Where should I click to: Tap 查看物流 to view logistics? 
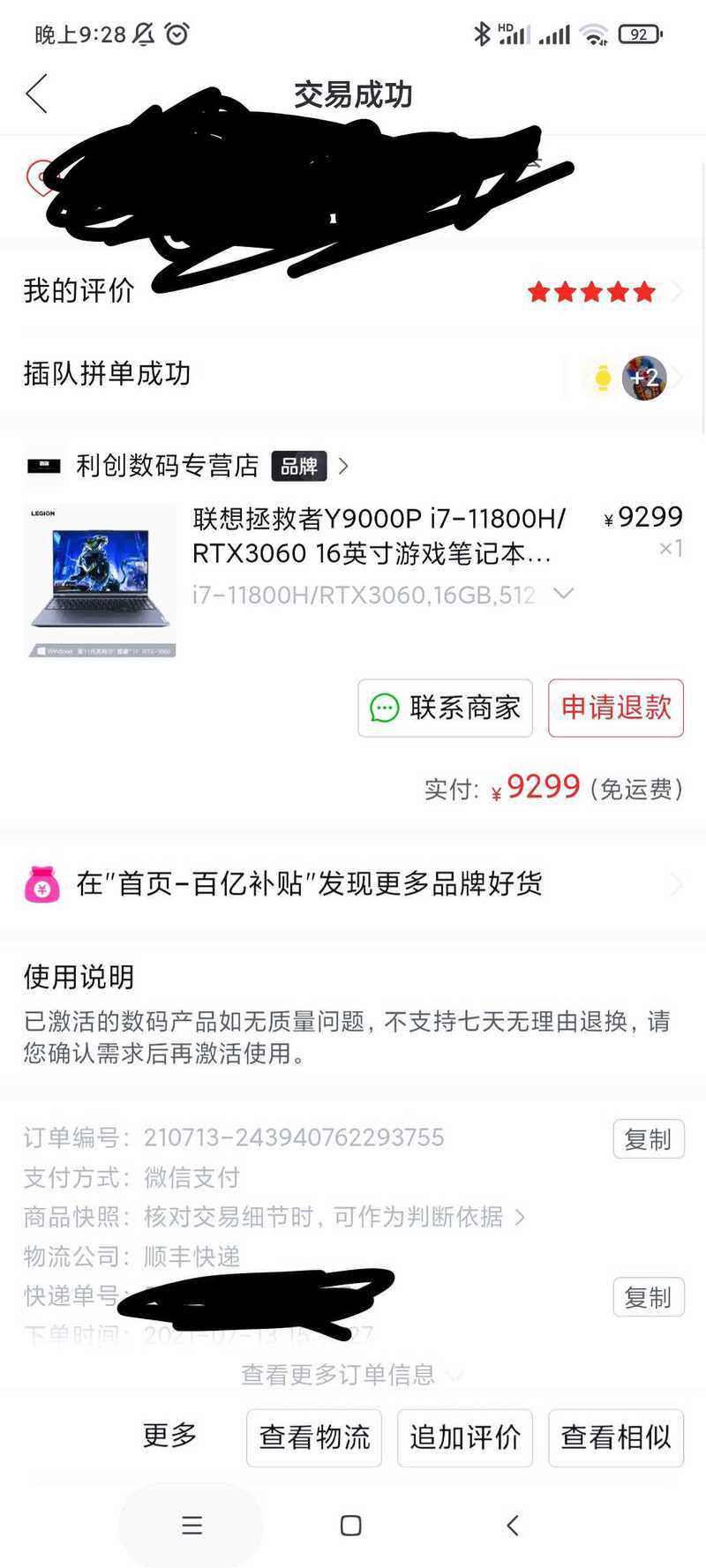pos(314,1437)
